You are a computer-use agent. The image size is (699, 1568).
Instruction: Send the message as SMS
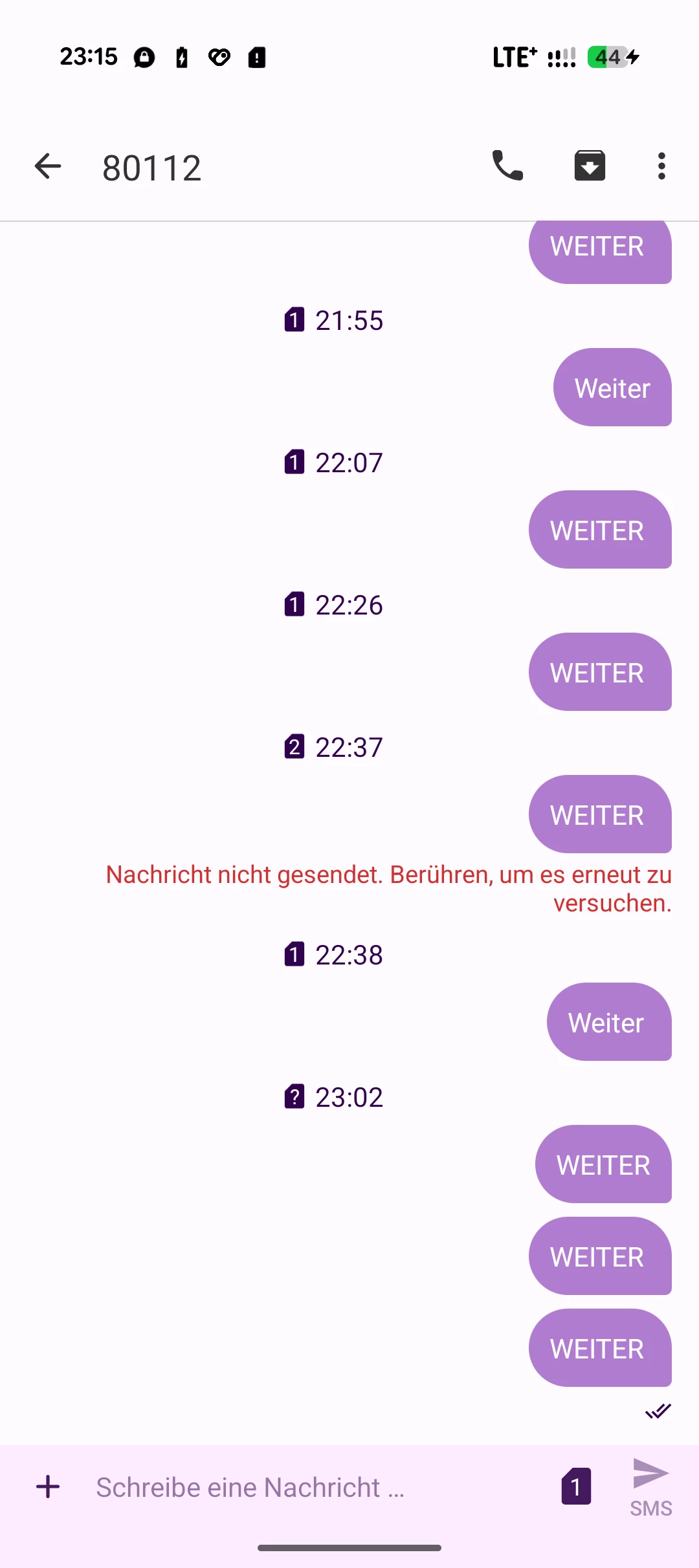[650, 1486]
